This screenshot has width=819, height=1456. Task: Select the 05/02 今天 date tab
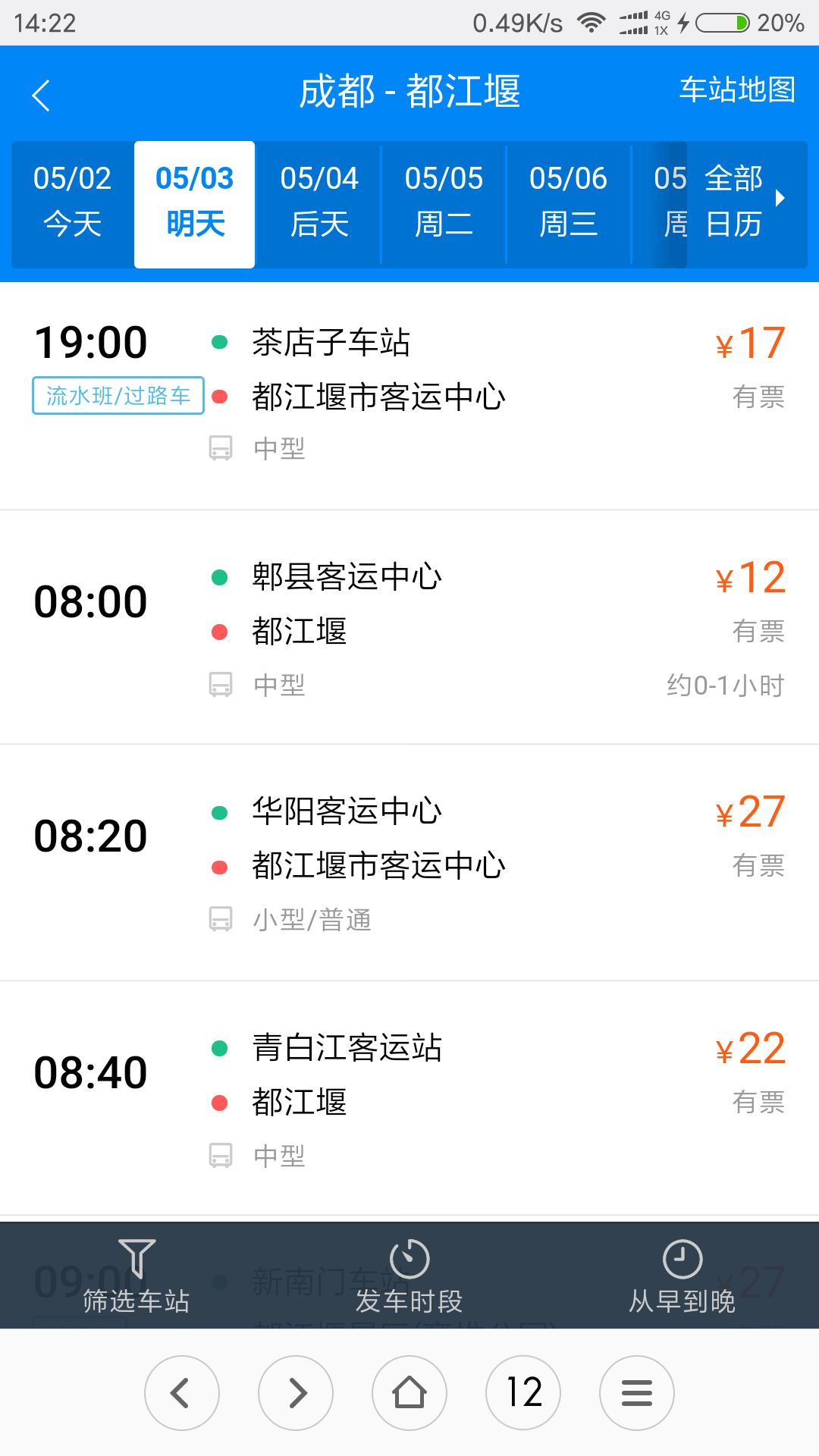click(x=72, y=202)
